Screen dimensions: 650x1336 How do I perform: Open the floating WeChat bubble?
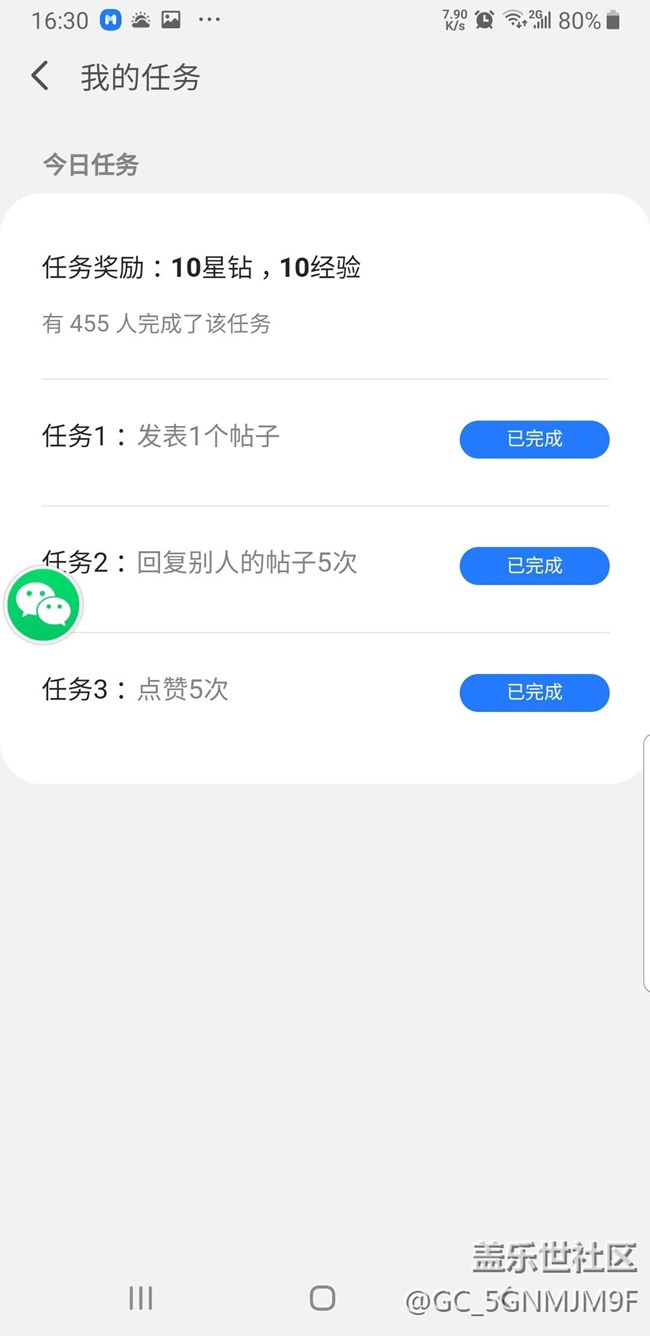[43, 605]
